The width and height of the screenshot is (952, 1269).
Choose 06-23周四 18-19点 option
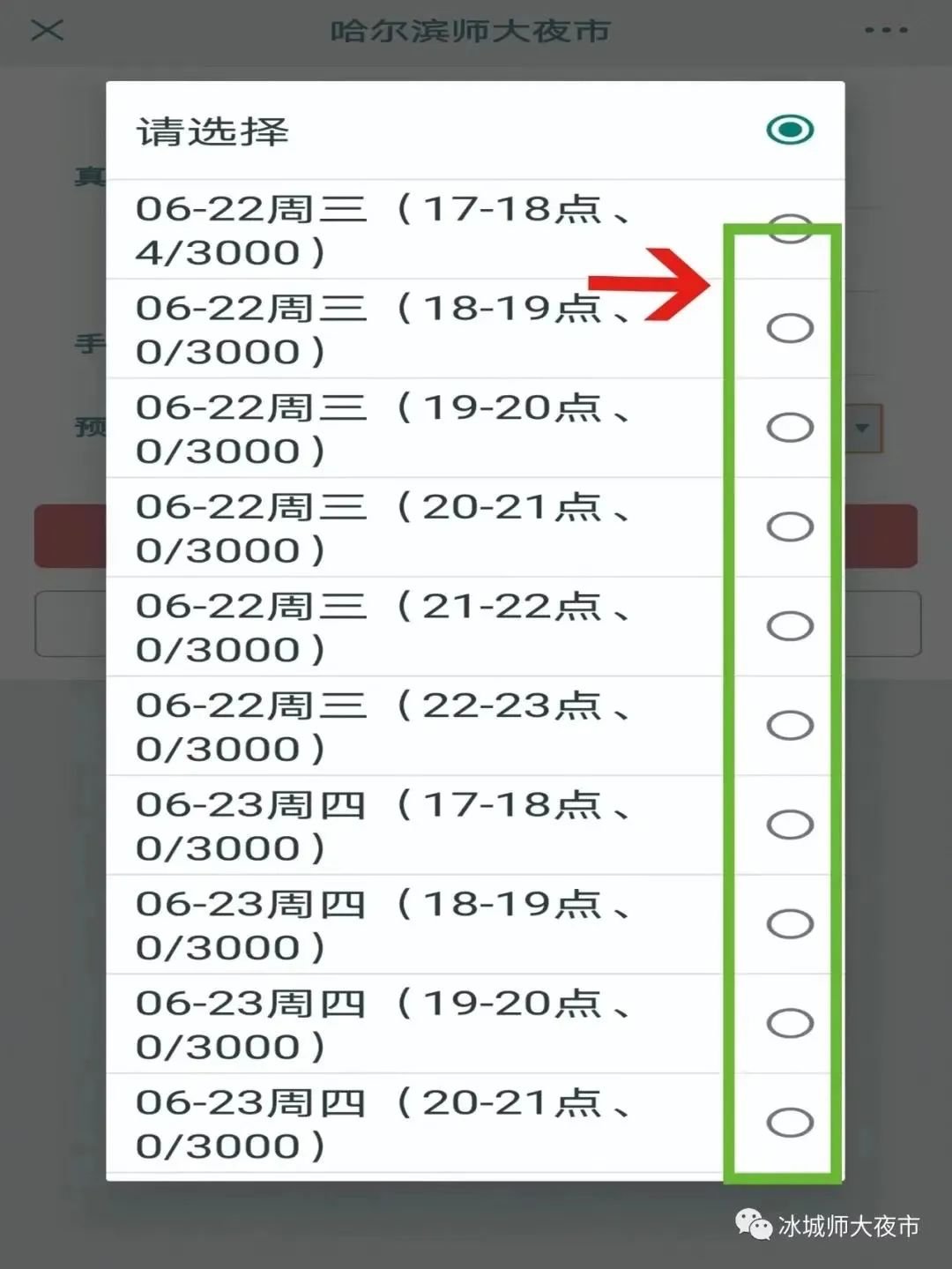789,923
